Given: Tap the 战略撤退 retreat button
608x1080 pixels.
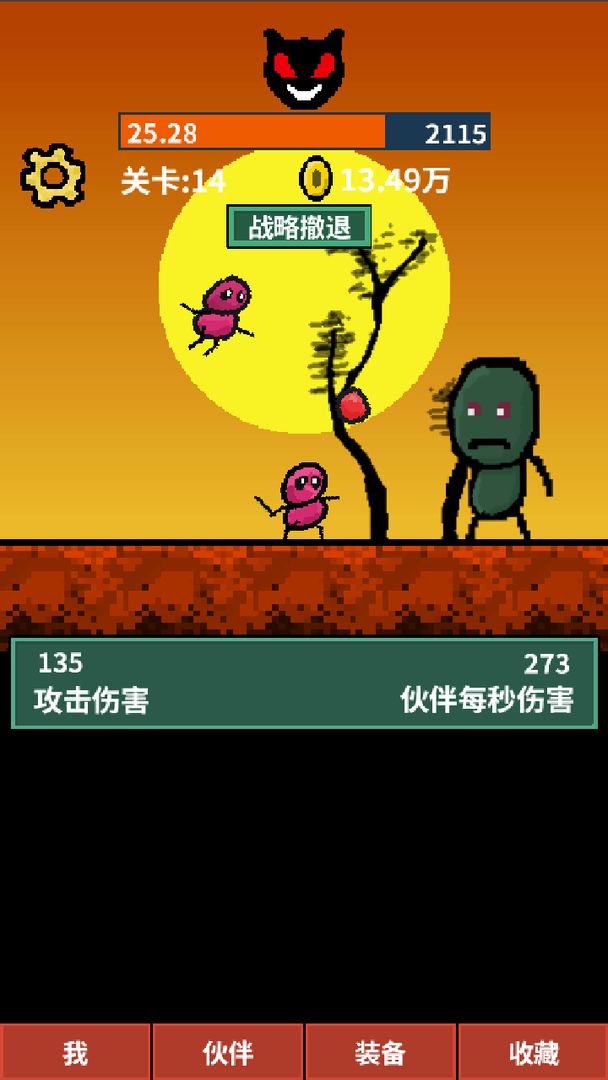Looking at the screenshot, I should pyautogui.click(x=299, y=227).
